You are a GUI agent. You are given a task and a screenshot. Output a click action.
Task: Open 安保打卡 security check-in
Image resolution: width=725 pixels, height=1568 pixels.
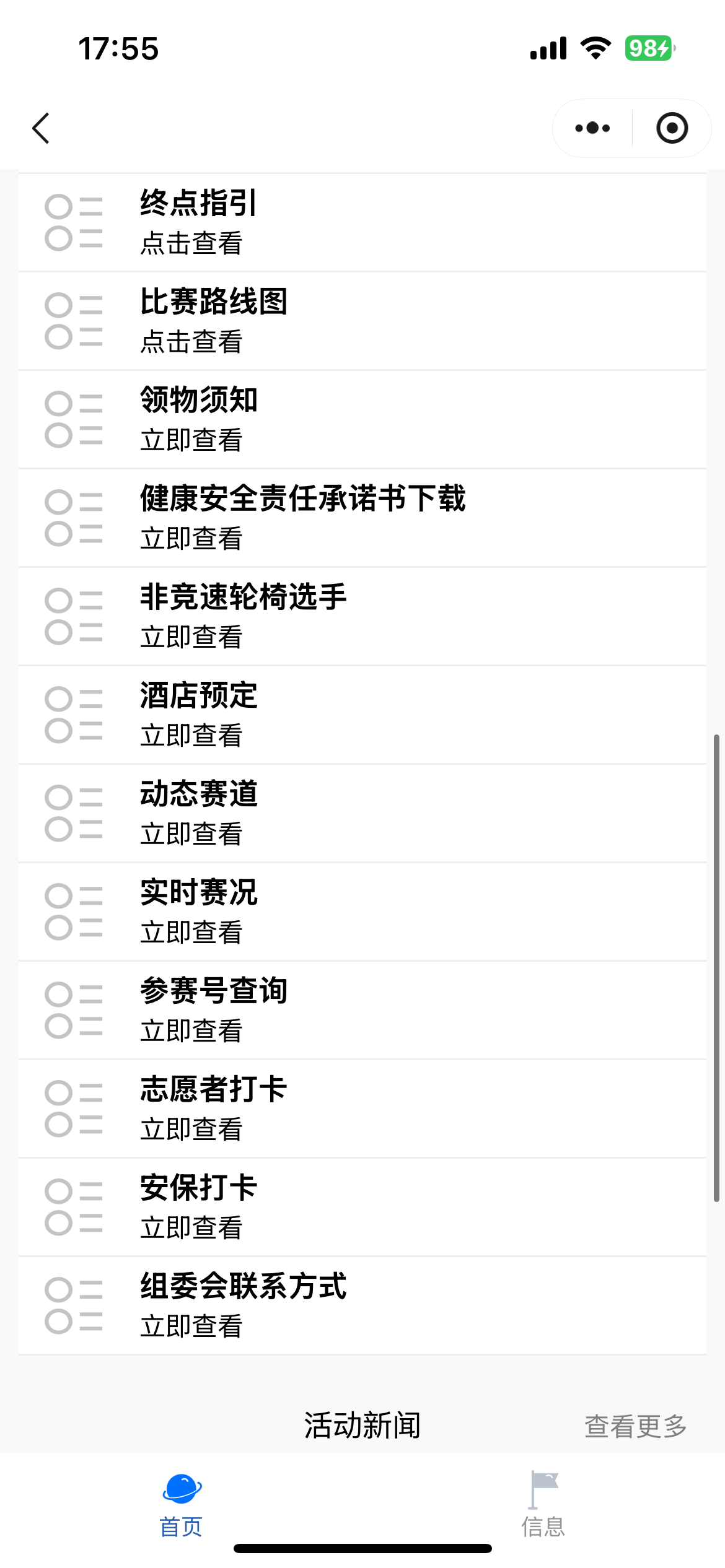point(362,1207)
